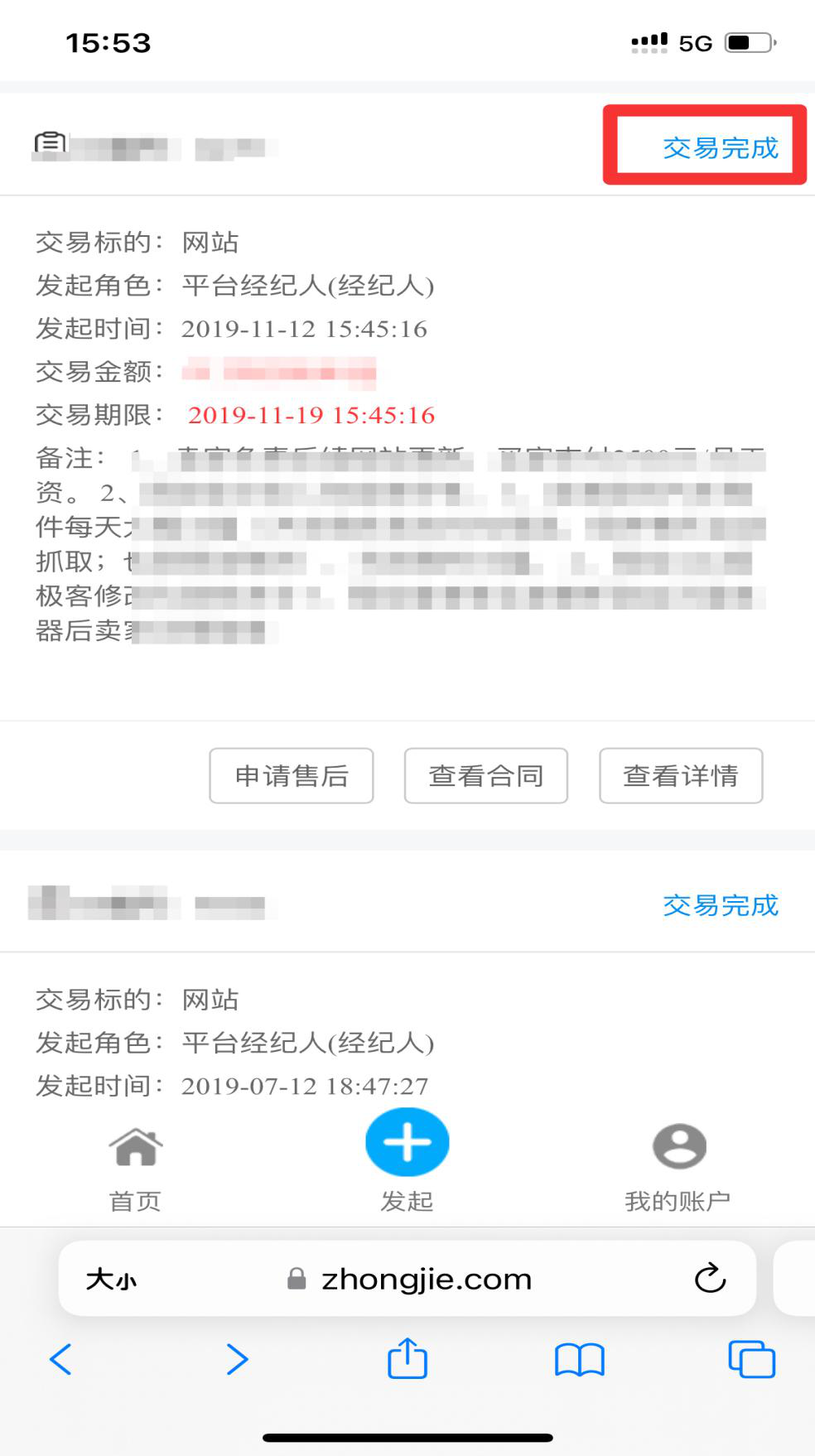Open the browser bookmarks

click(x=580, y=1359)
